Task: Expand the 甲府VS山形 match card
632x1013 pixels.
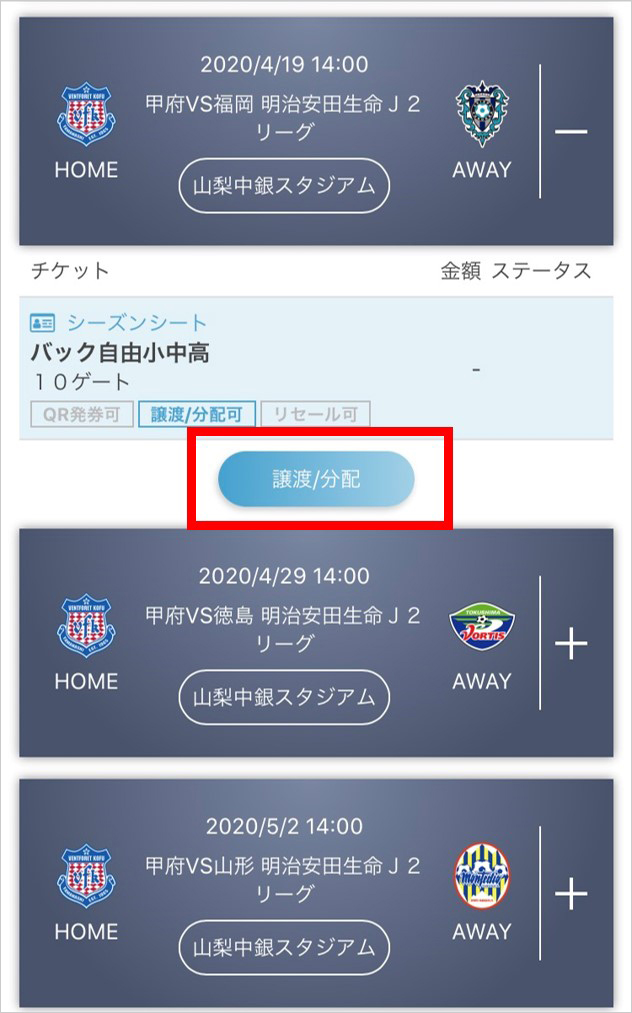Action: point(571,894)
